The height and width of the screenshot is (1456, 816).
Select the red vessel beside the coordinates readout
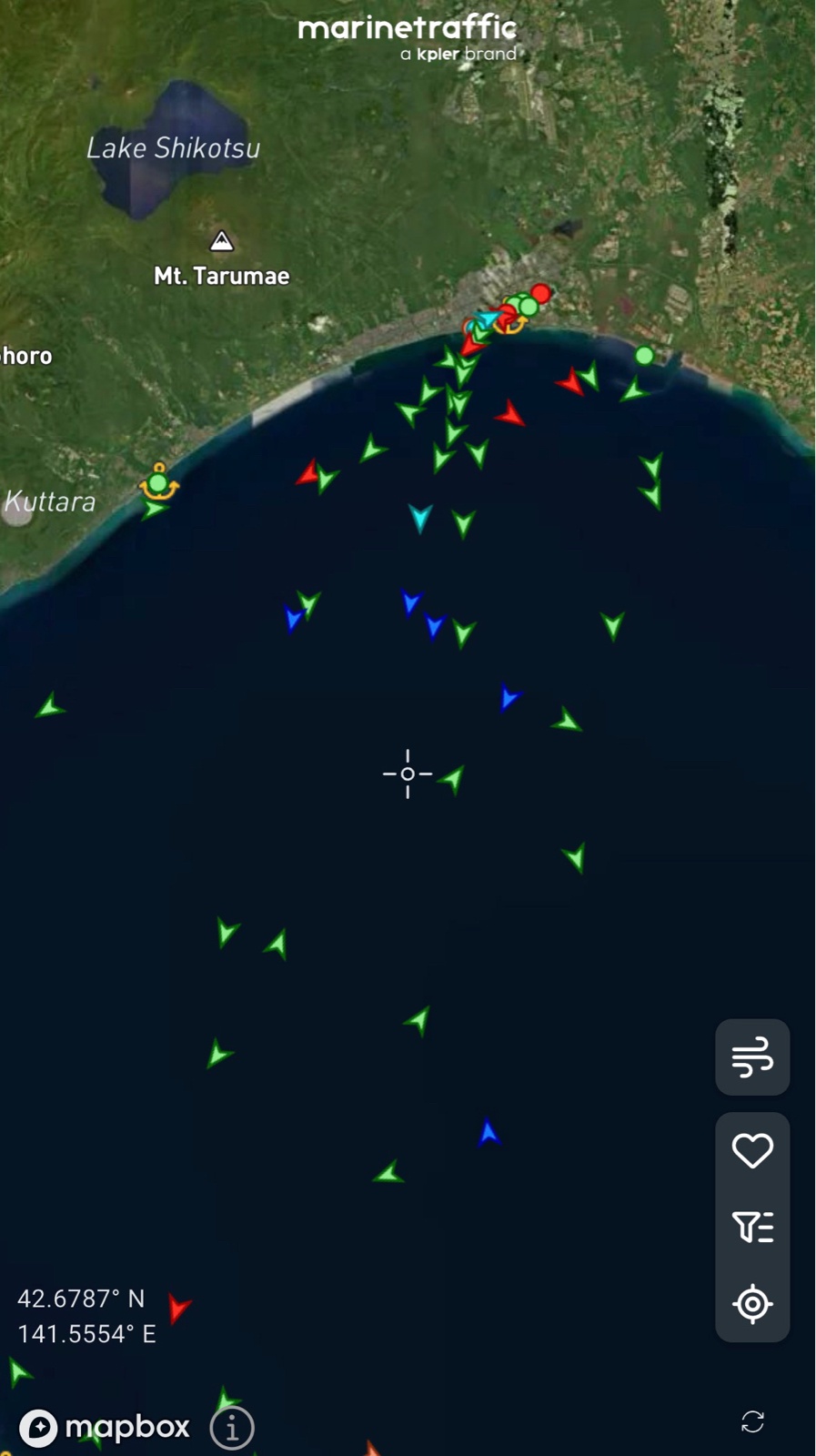[178, 1309]
